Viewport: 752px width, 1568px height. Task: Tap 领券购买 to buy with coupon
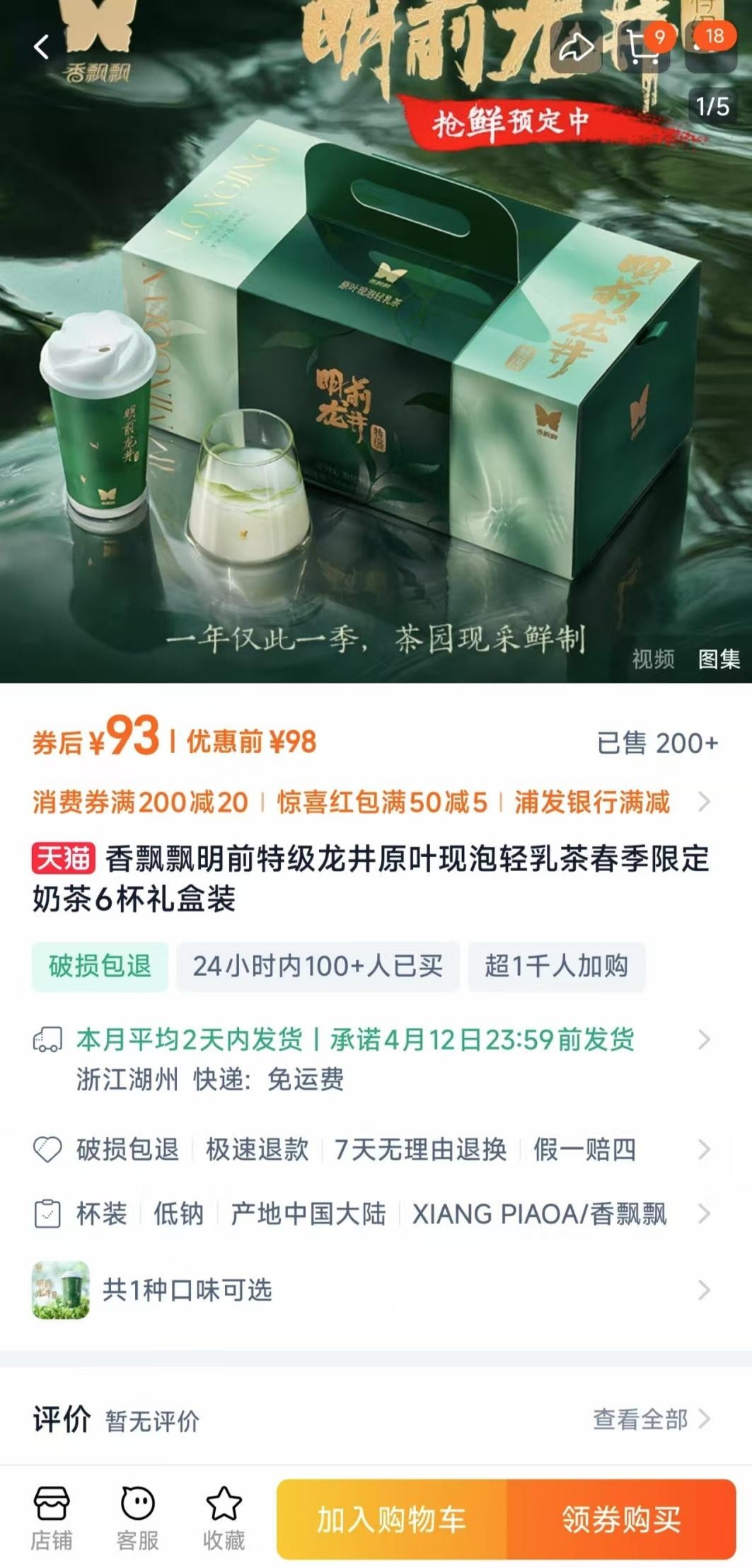click(x=621, y=1519)
